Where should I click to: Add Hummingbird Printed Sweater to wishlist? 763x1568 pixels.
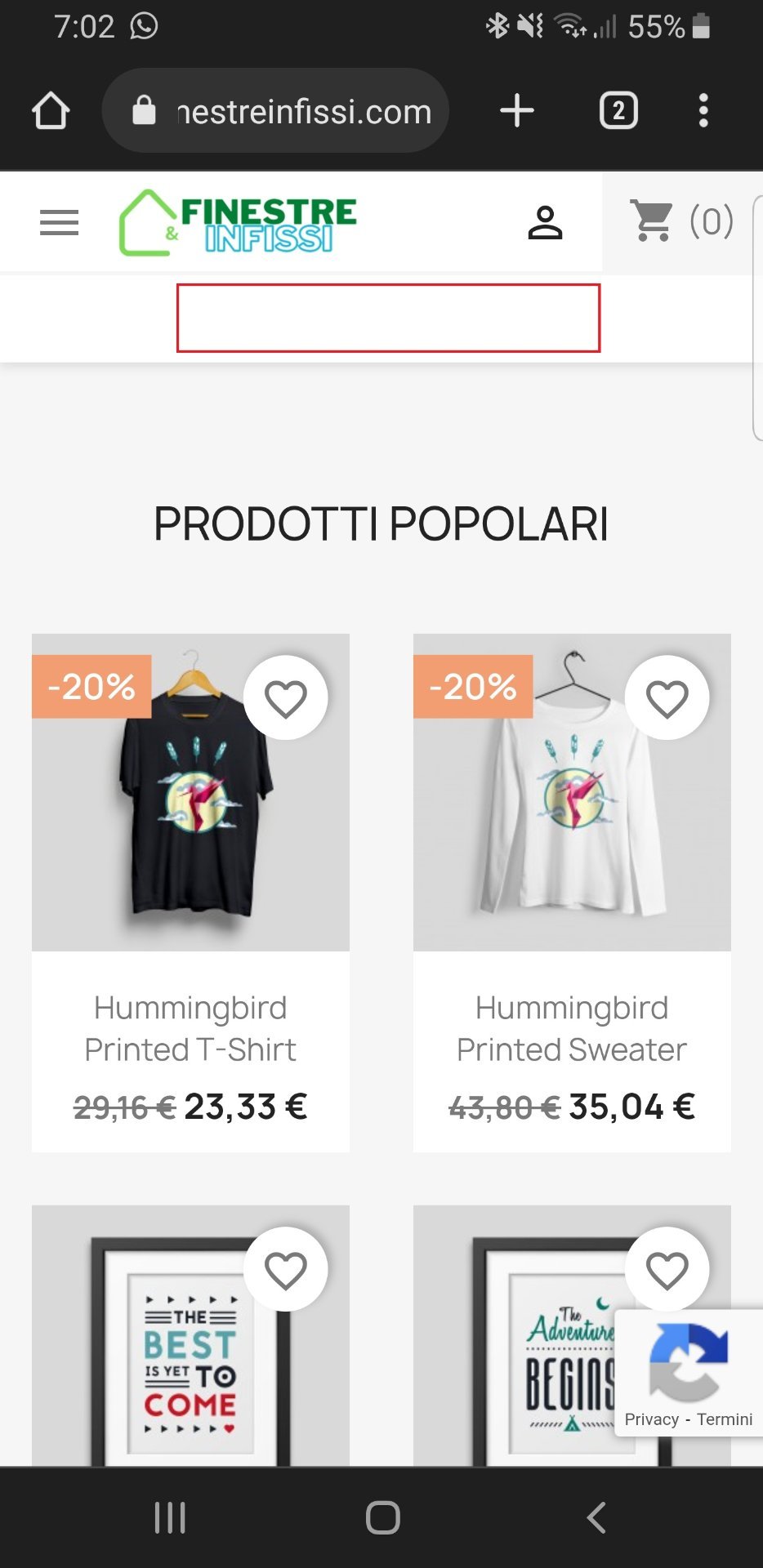tap(667, 699)
